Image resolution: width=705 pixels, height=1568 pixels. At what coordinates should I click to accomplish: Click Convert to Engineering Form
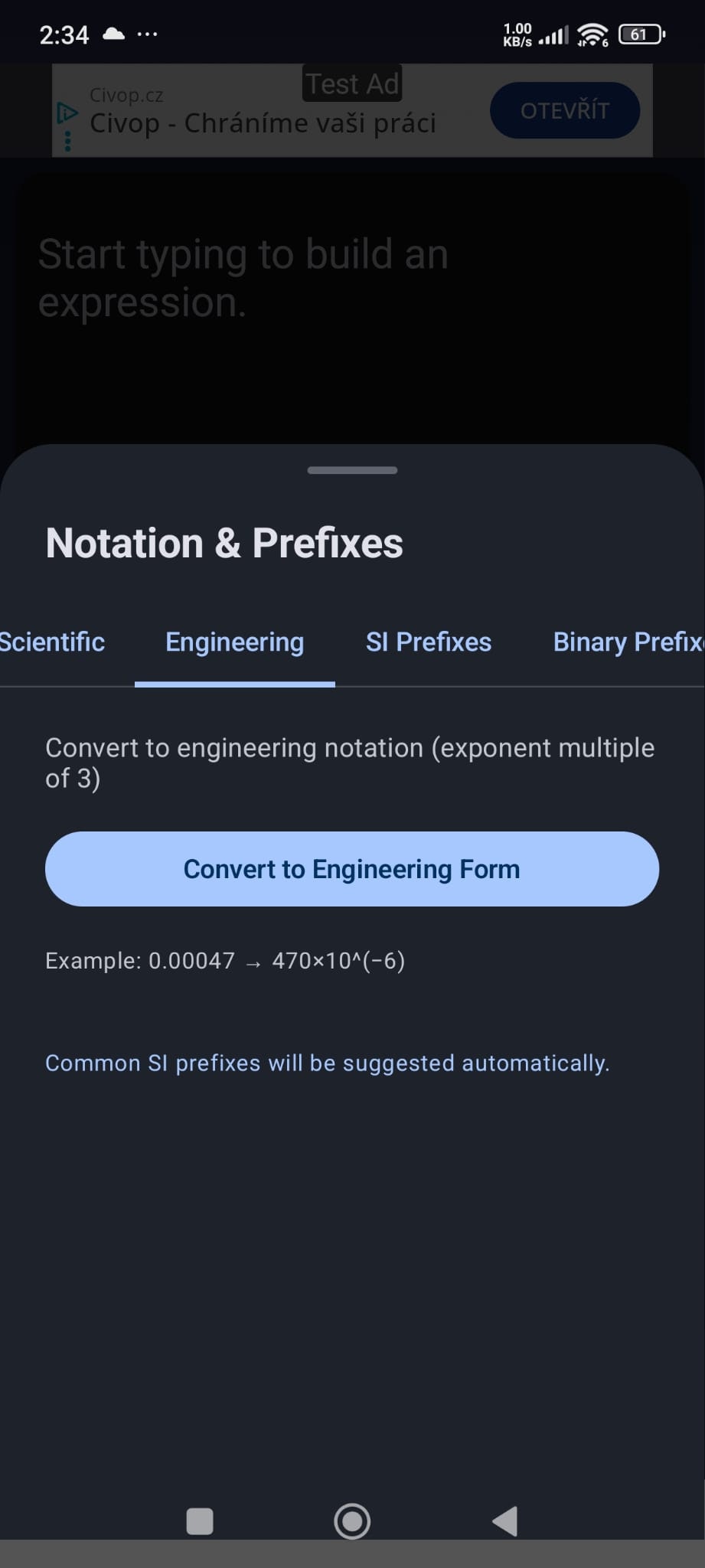(352, 869)
